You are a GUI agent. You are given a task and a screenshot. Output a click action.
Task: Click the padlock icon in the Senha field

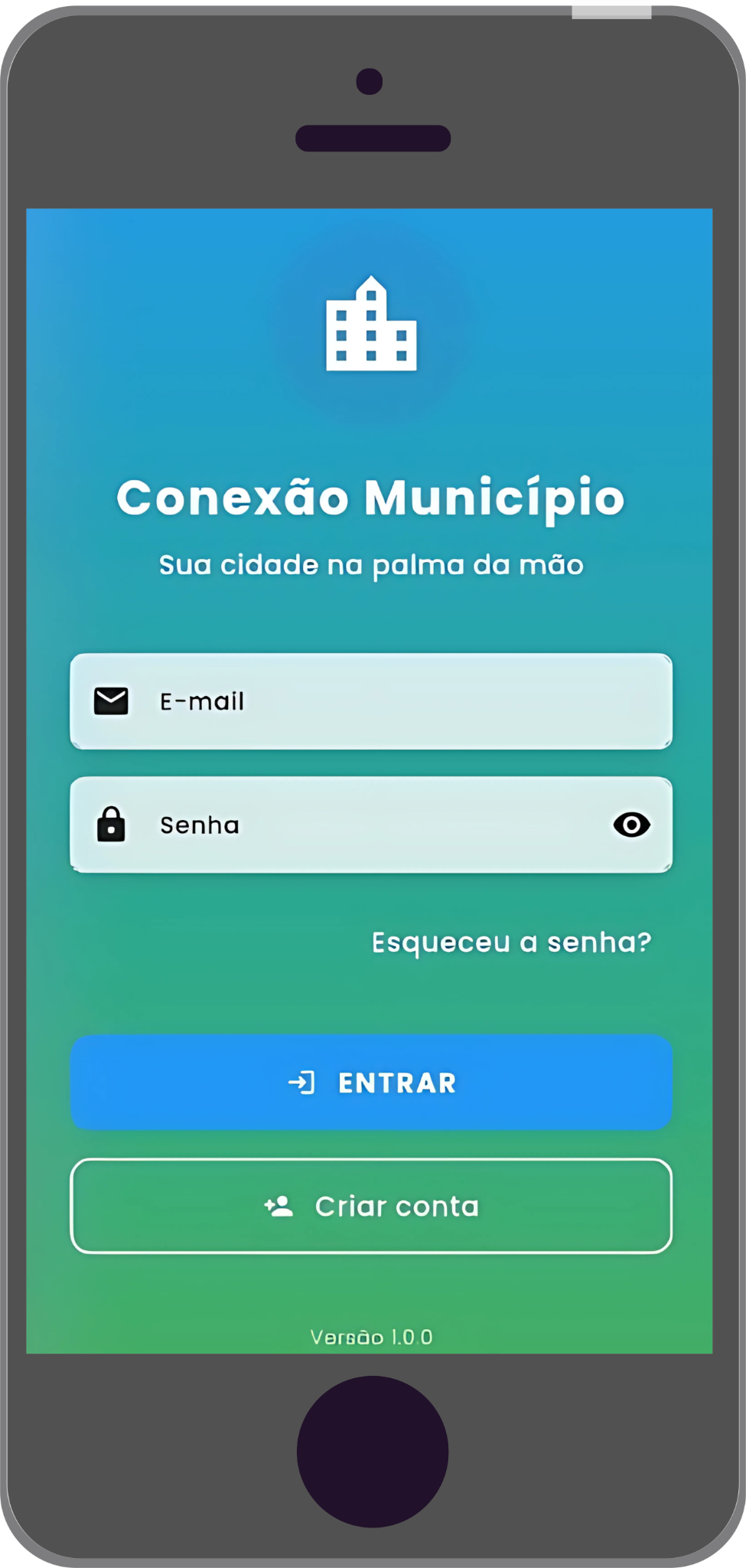tap(111, 825)
